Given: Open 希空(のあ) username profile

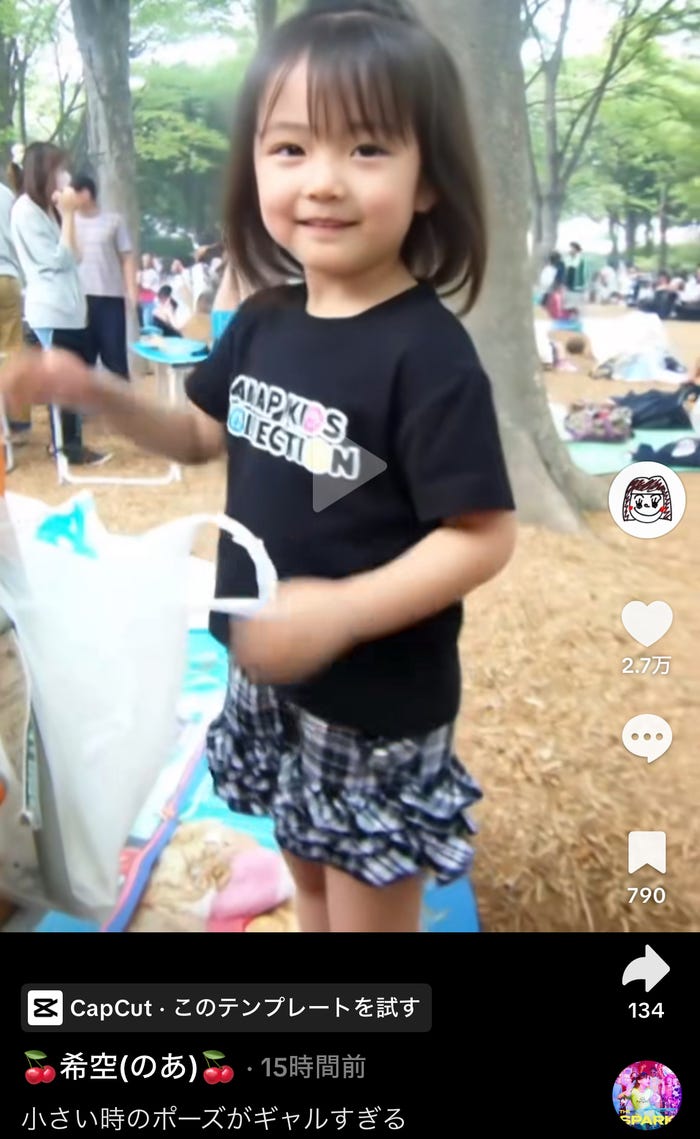Looking at the screenshot, I should click(128, 1067).
